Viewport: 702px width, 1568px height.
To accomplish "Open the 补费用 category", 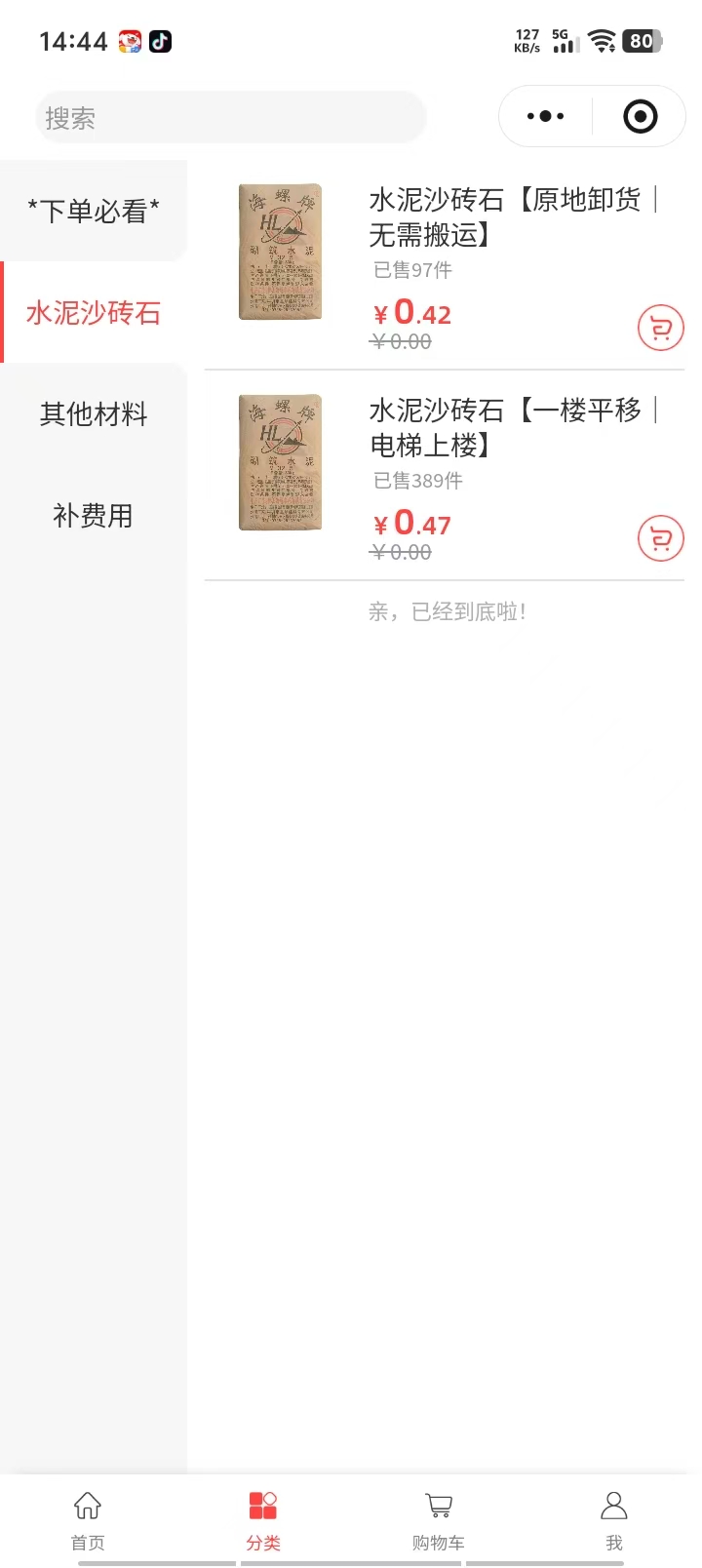I will (x=94, y=516).
